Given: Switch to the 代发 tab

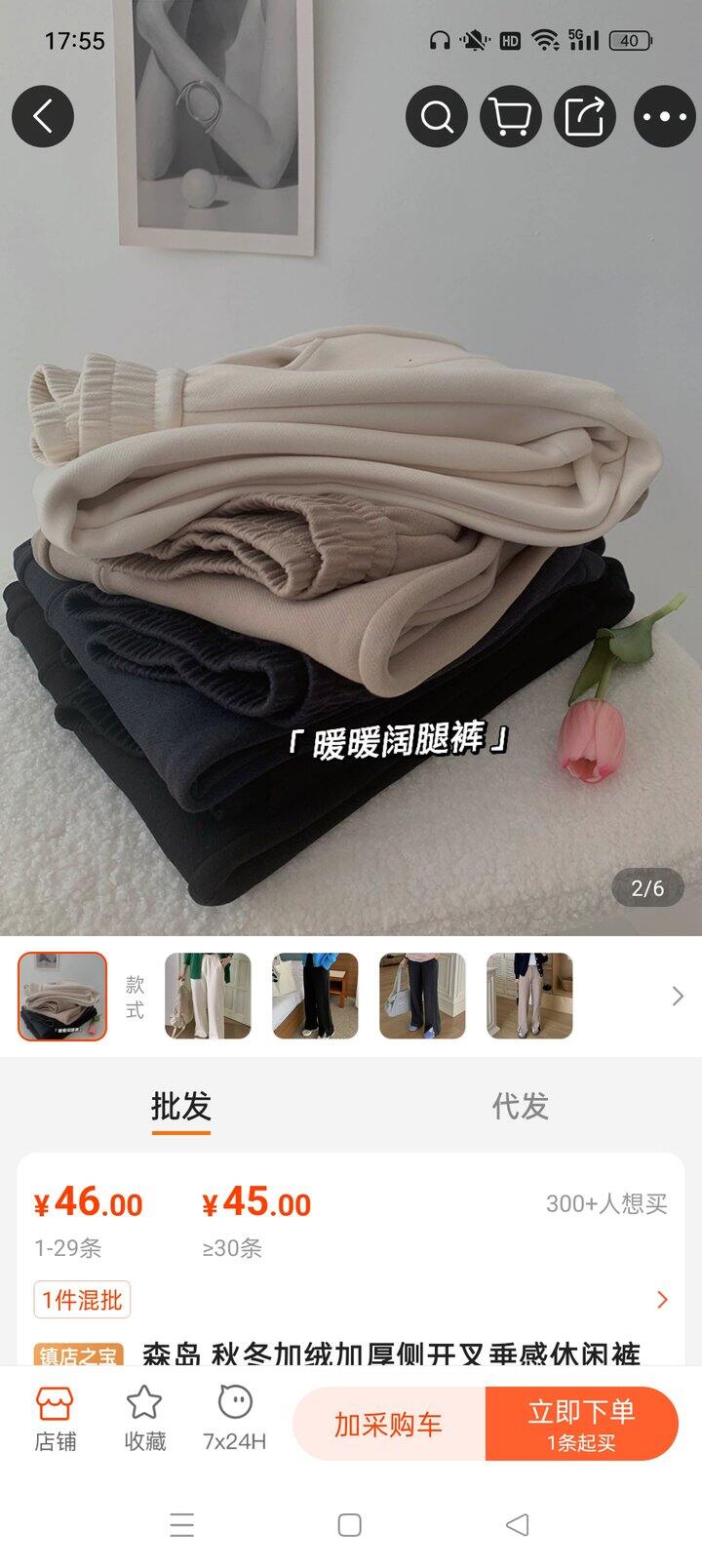Looking at the screenshot, I should (520, 1107).
